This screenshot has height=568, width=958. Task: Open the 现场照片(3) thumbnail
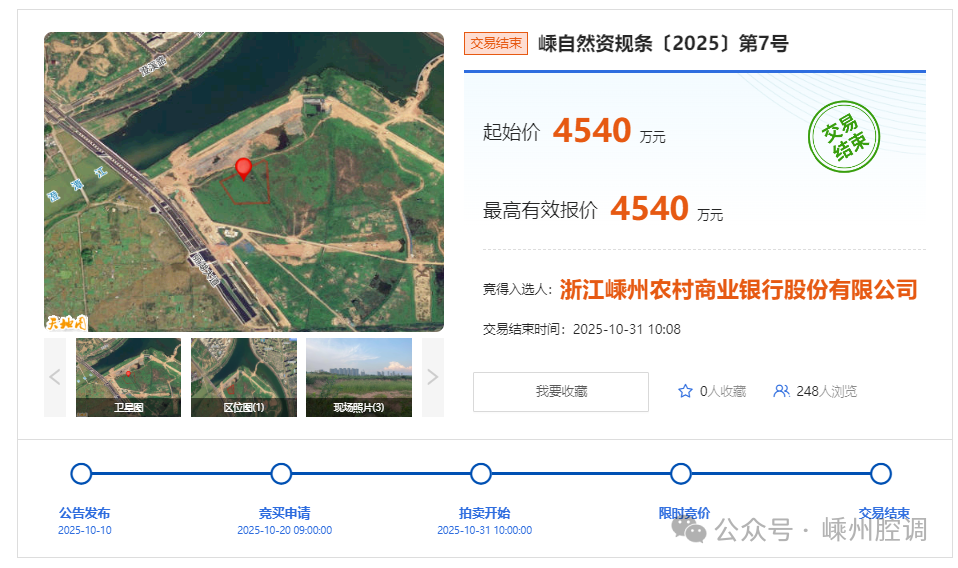tap(358, 377)
